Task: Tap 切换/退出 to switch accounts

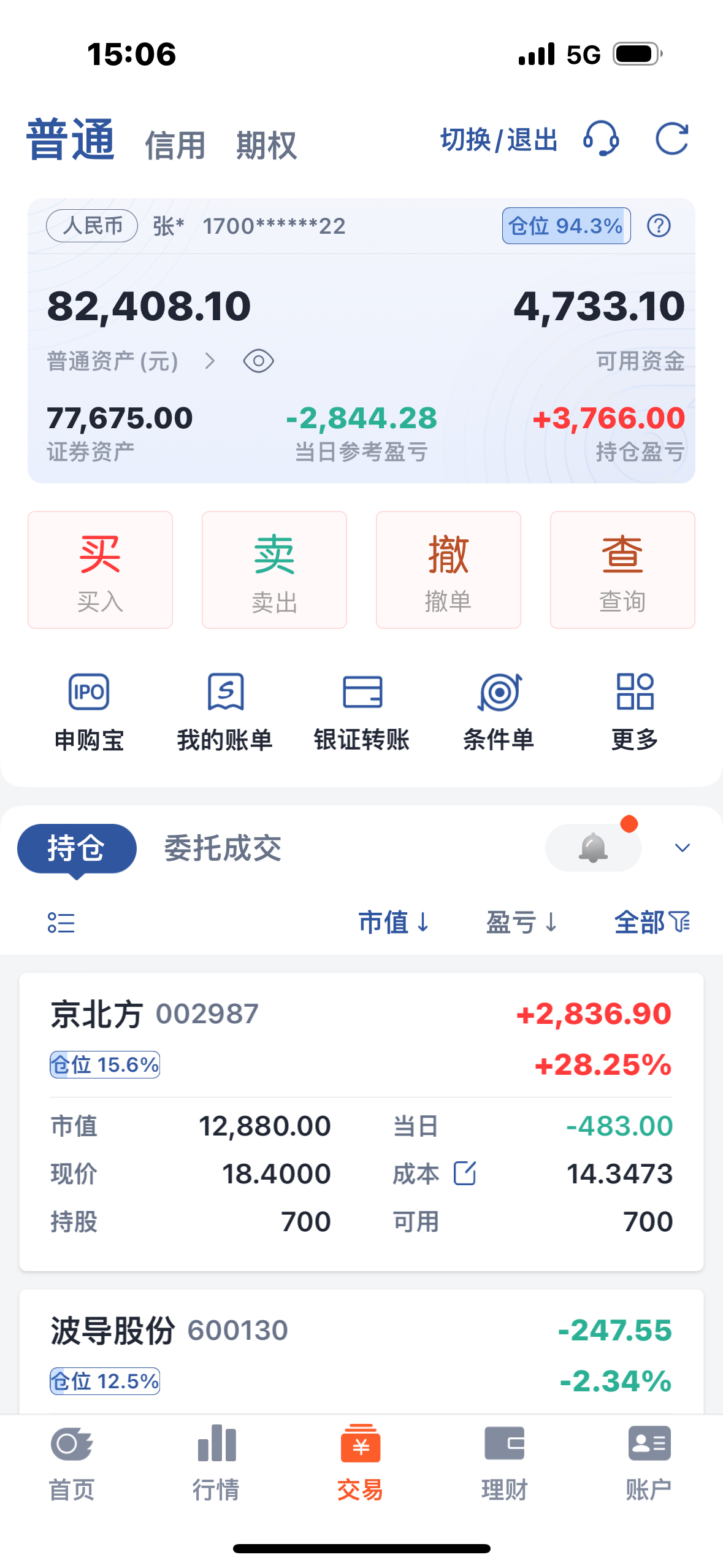Action: point(498,140)
